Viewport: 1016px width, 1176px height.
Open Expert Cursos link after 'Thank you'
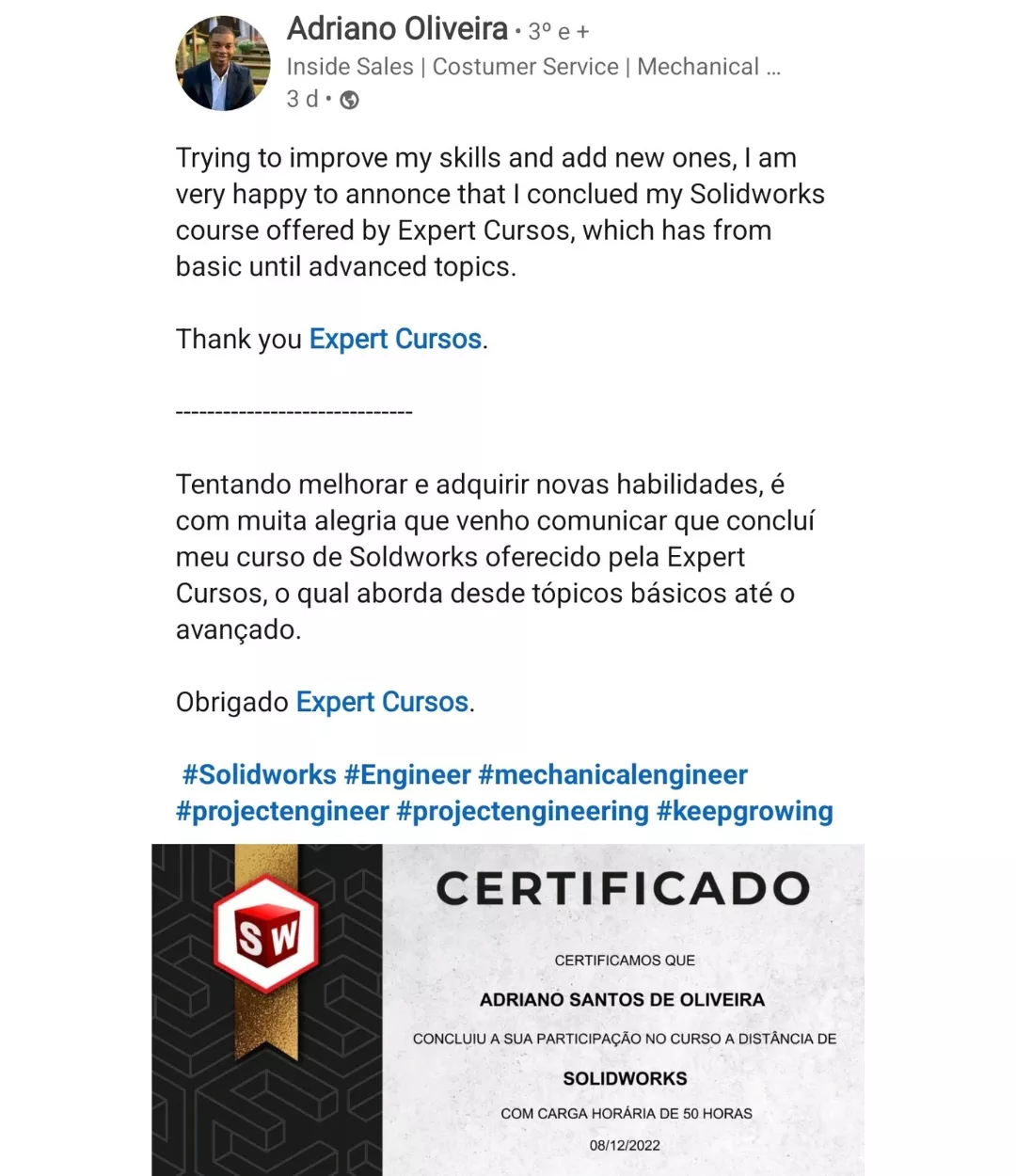pos(395,339)
